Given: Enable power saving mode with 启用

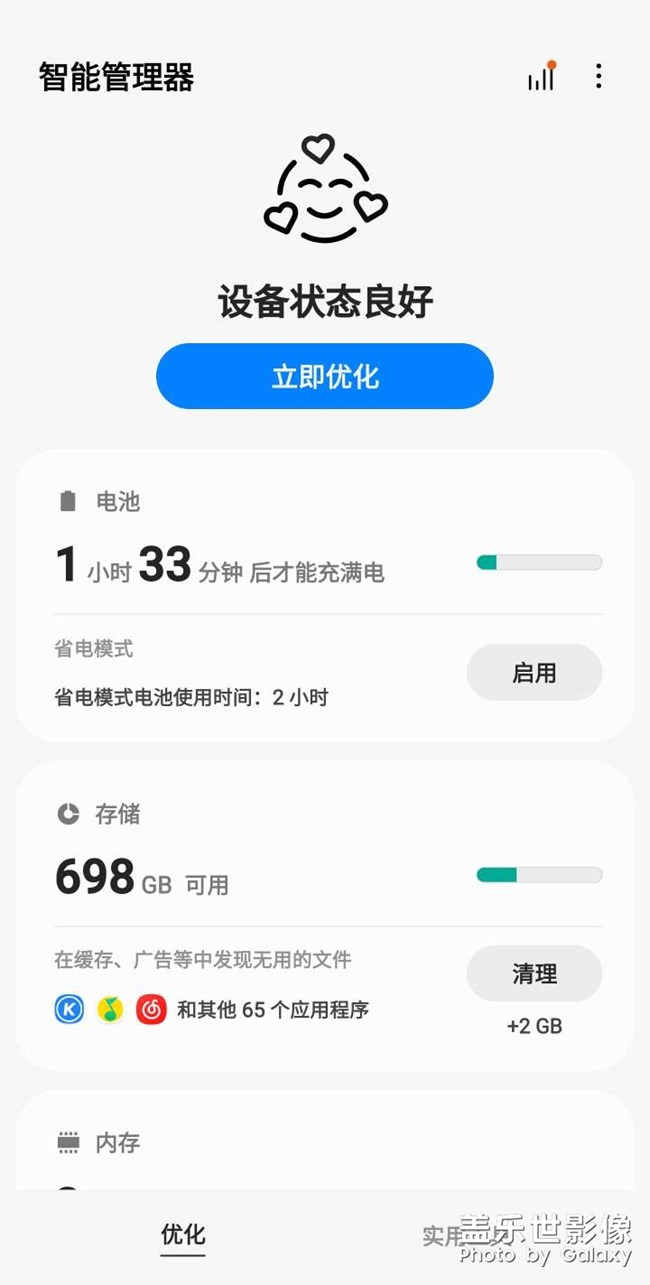Looking at the screenshot, I should tap(534, 673).
